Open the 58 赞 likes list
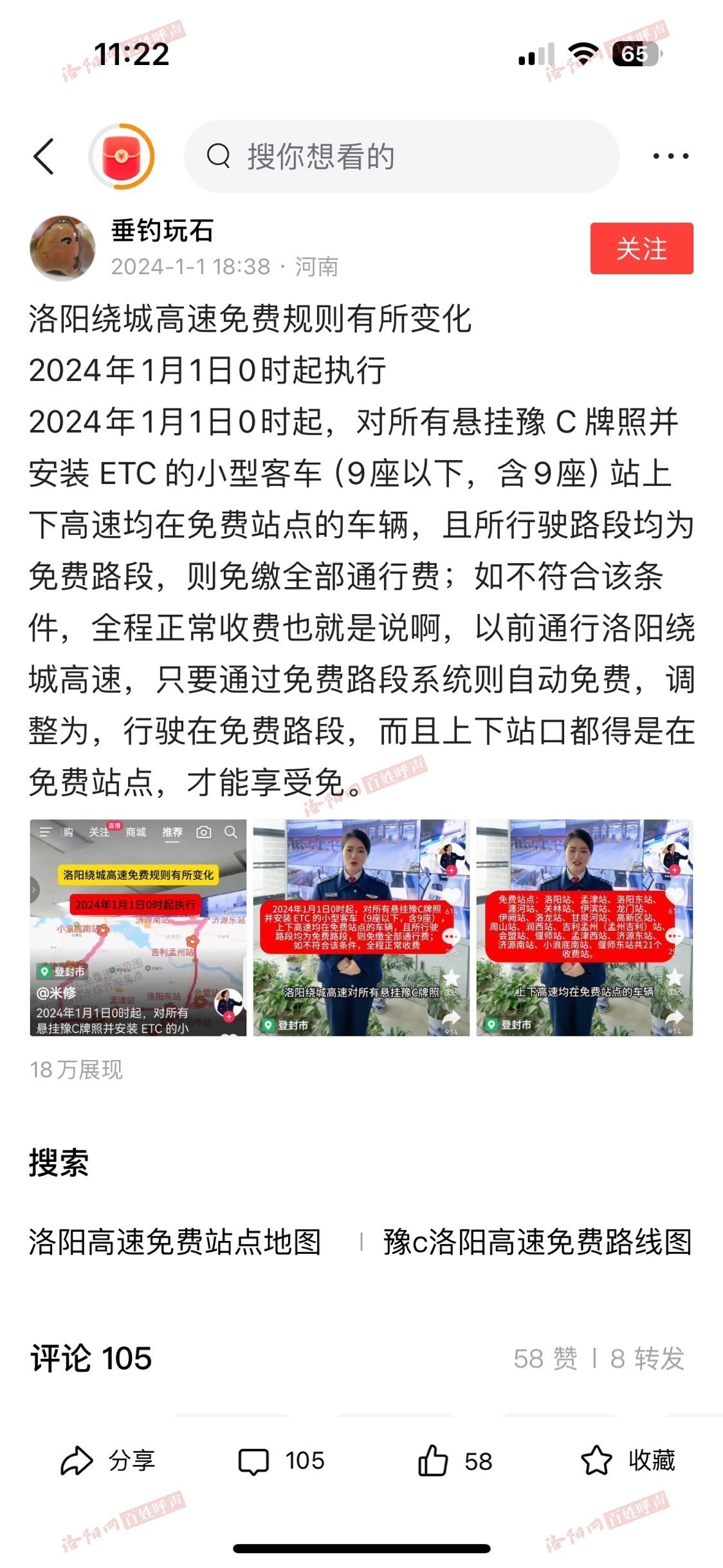723x1568 pixels. pyautogui.click(x=545, y=1358)
